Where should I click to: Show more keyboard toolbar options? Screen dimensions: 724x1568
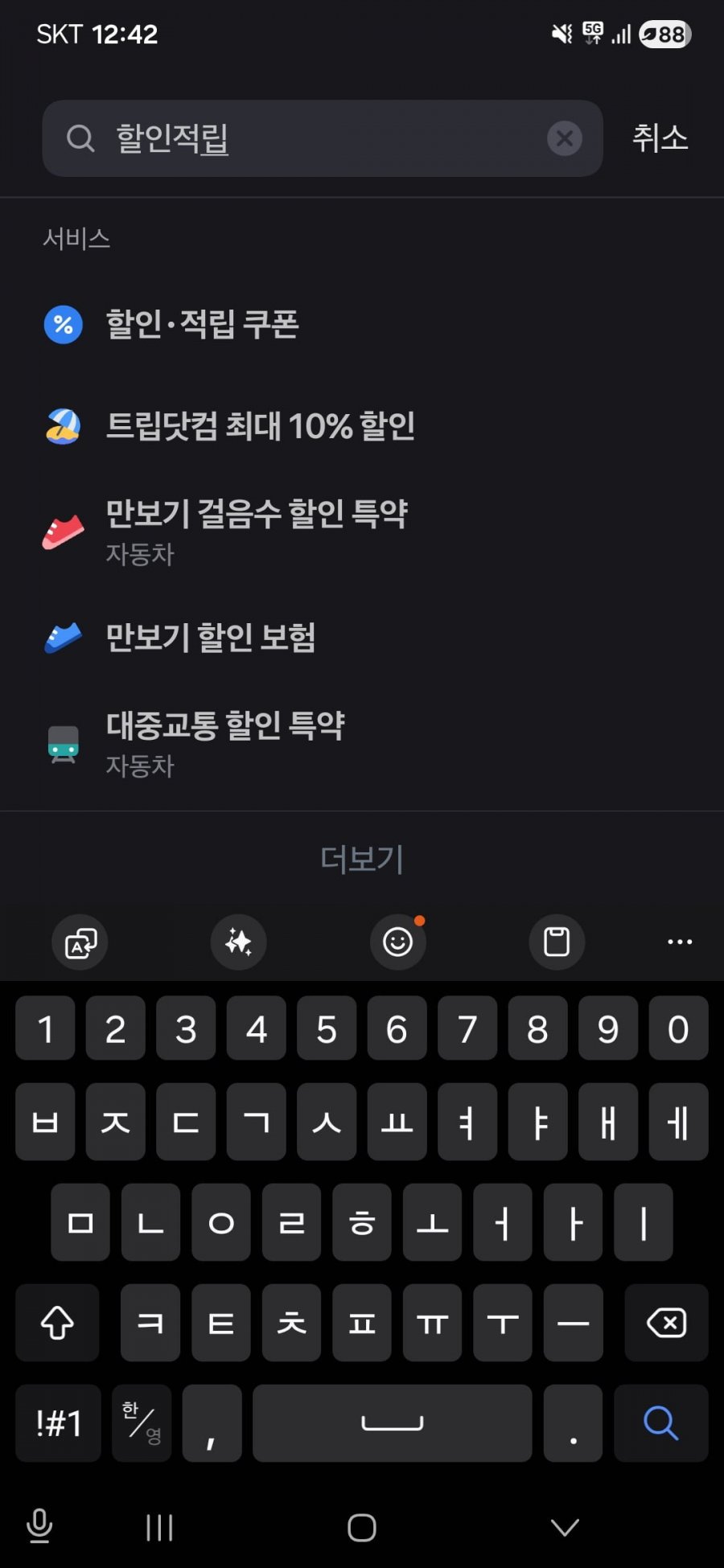pos(680,942)
